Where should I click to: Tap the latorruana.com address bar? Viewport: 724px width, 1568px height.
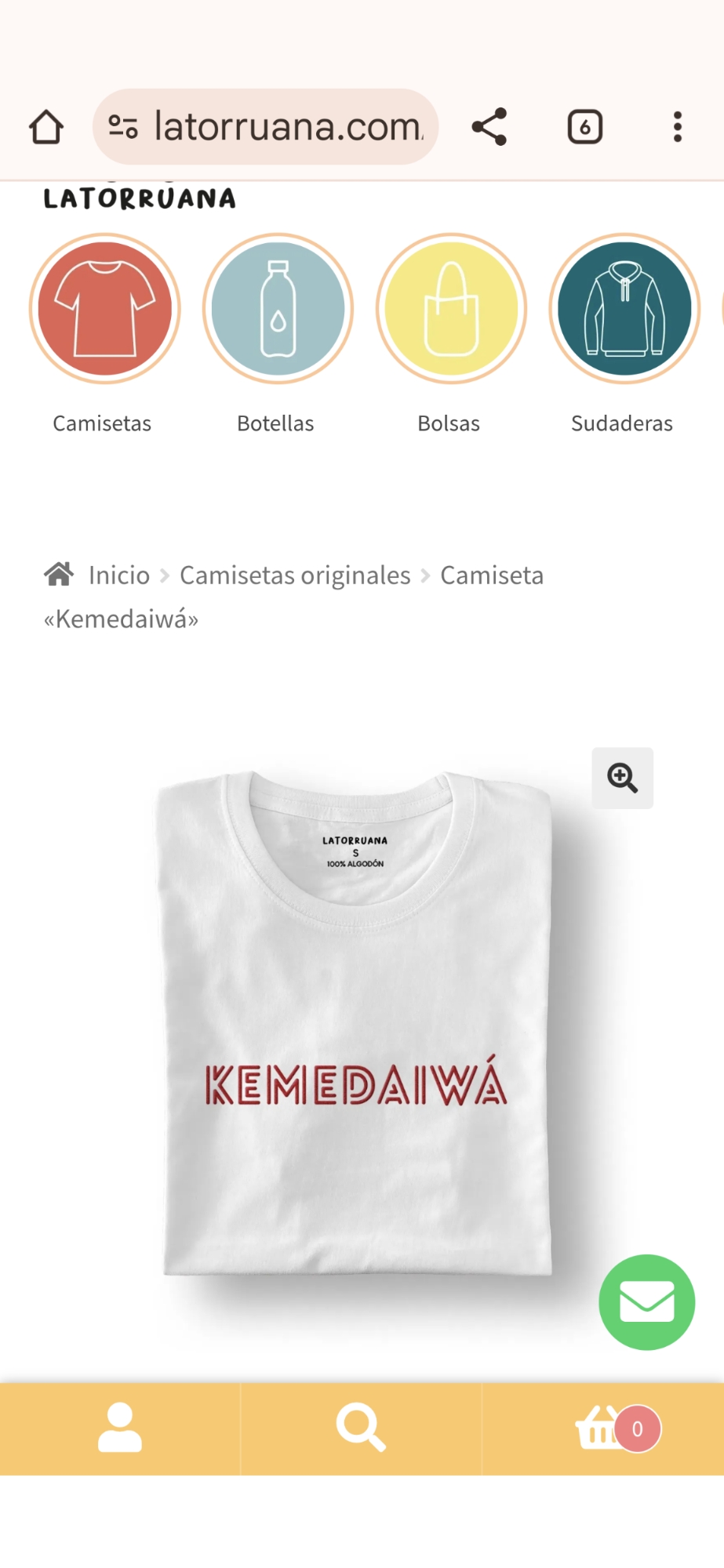pos(265,127)
